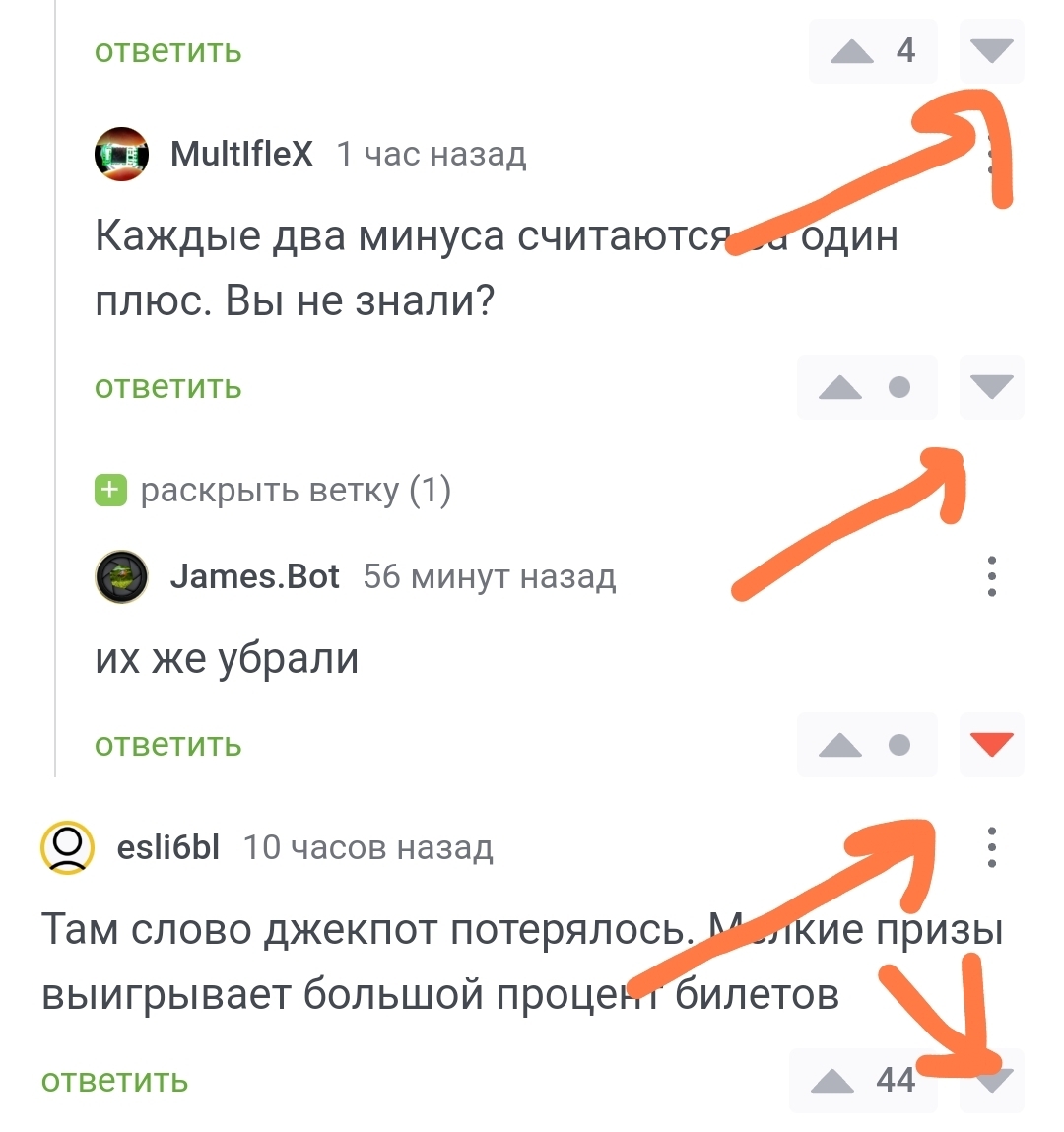
Task: Reply to James.Bot's comment
Action: pos(167,745)
